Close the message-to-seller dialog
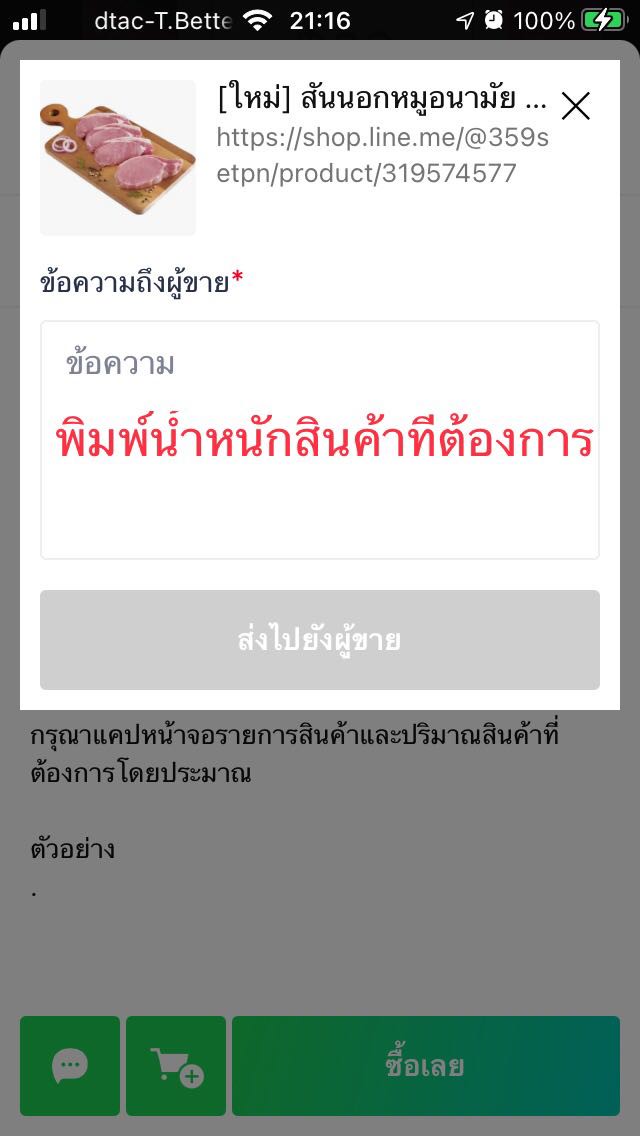The width and height of the screenshot is (640, 1136). tap(576, 106)
